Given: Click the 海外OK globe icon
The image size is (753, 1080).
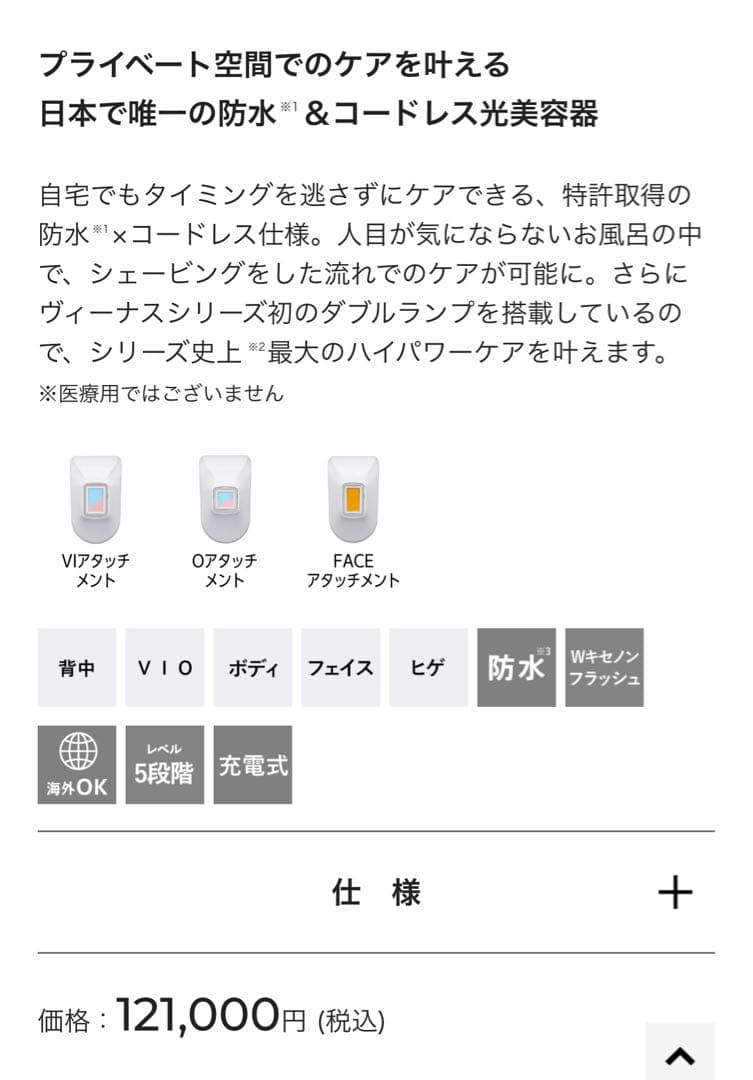Looking at the screenshot, I should pos(77,764).
